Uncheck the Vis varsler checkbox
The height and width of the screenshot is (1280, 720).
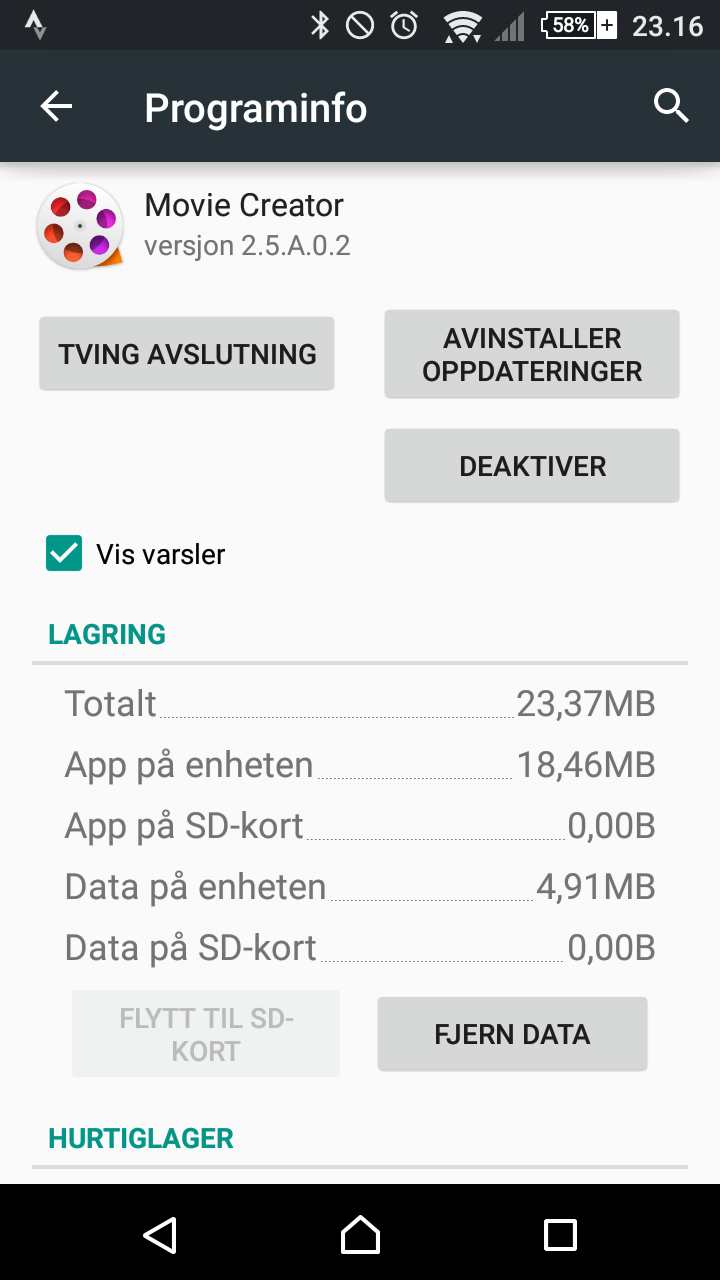point(64,553)
